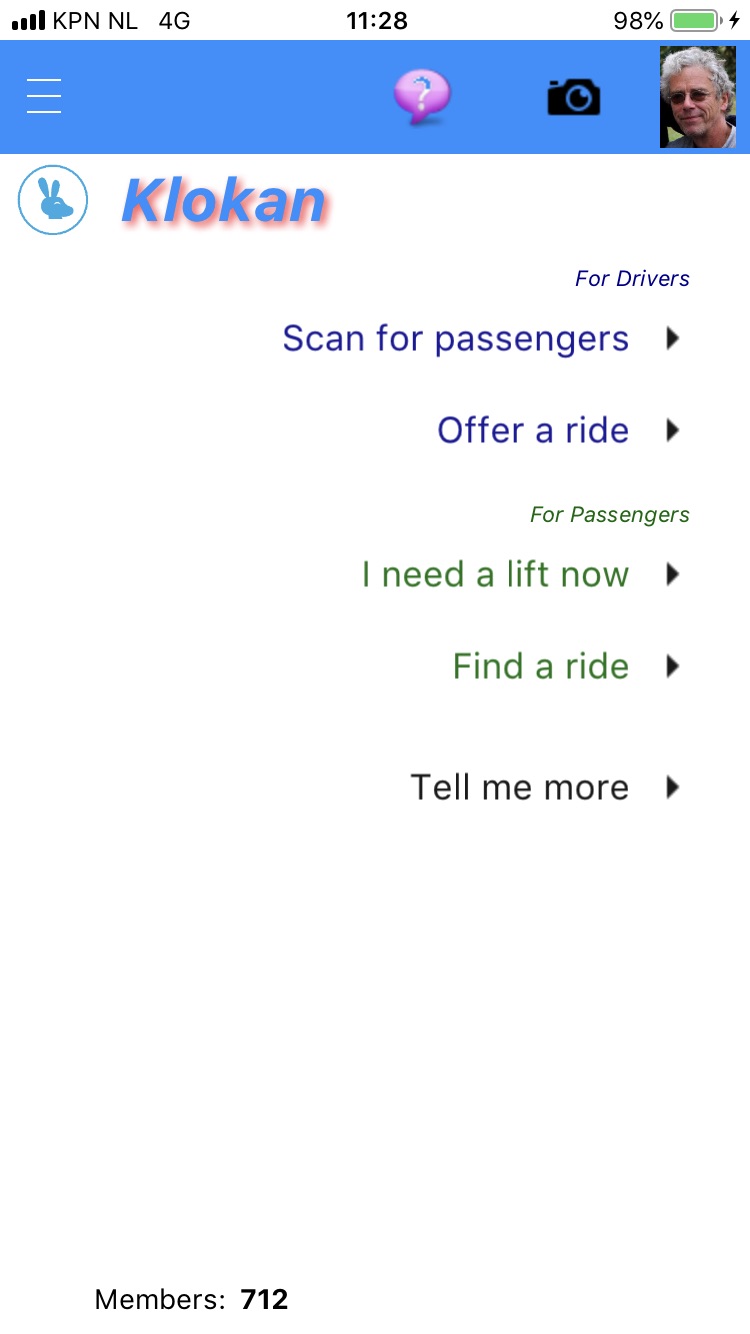This screenshot has height=1334, width=750.
Task: Tap the camera icon
Action: point(574,97)
